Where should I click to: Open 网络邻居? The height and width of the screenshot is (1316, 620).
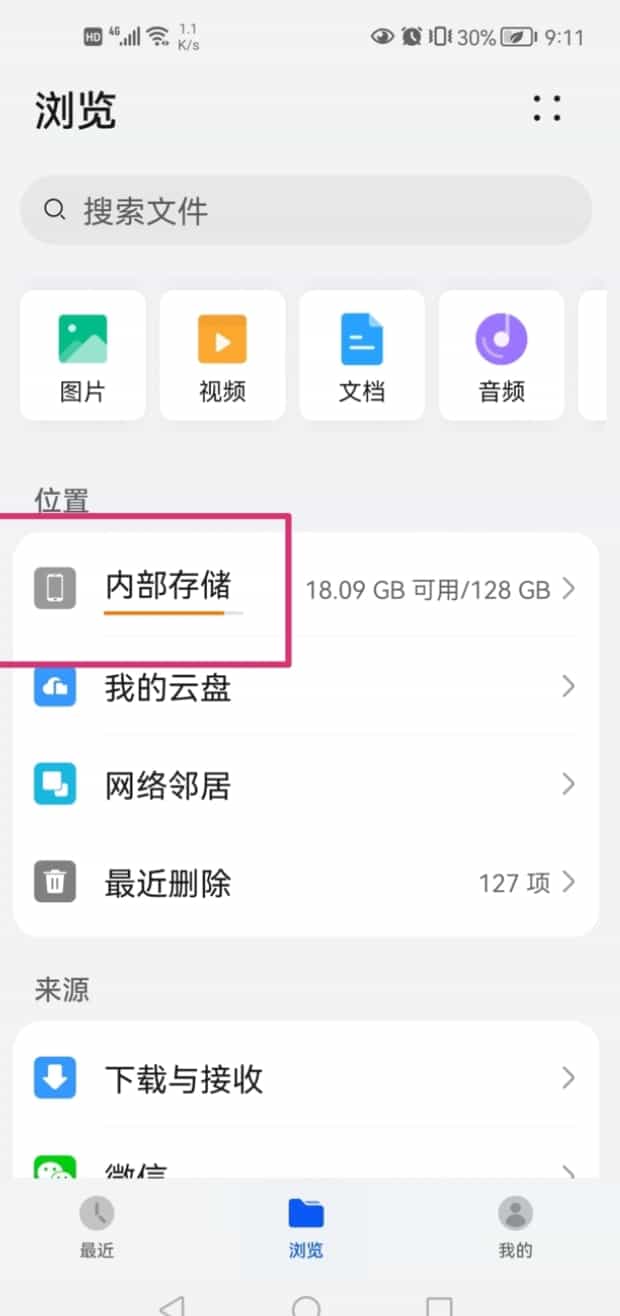(x=306, y=785)
